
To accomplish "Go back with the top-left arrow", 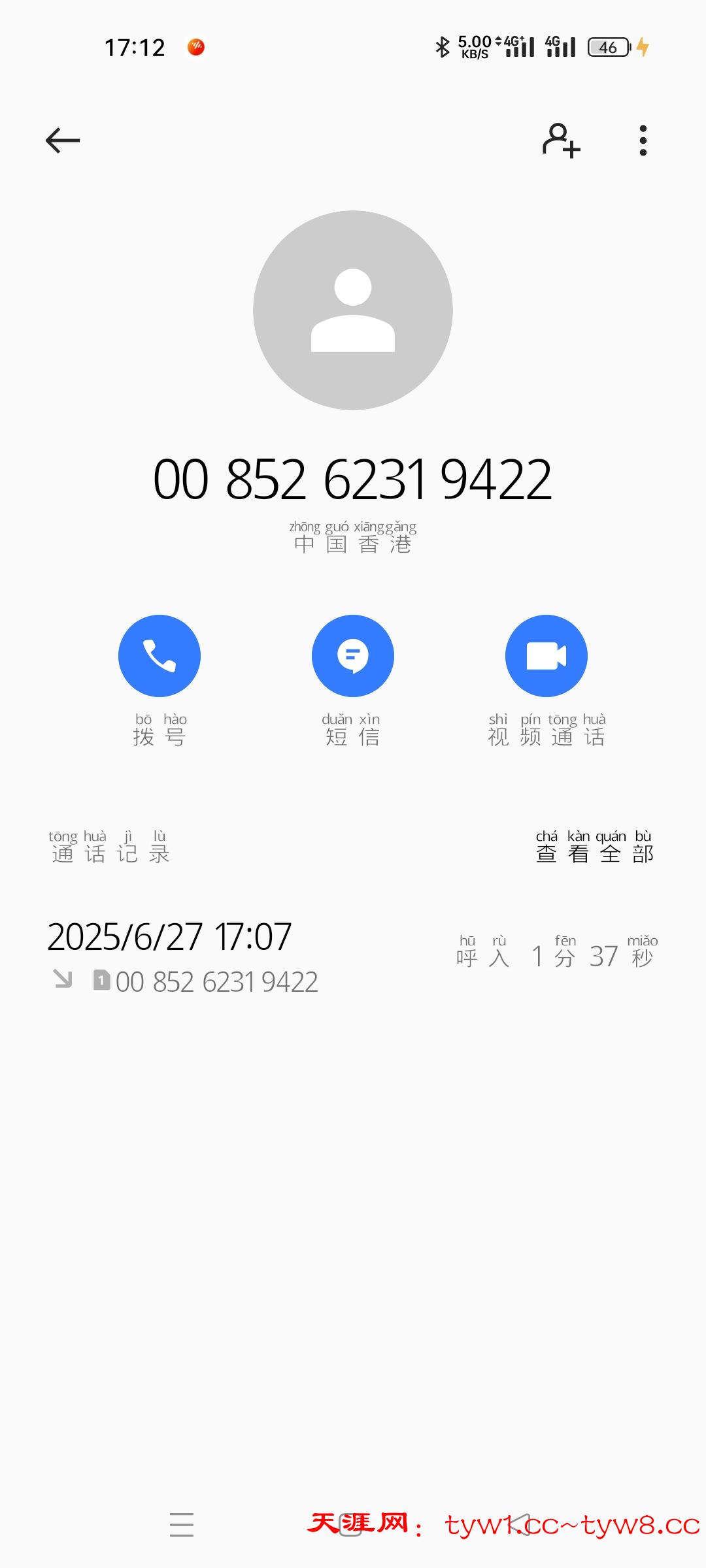I will pos(63,140).
